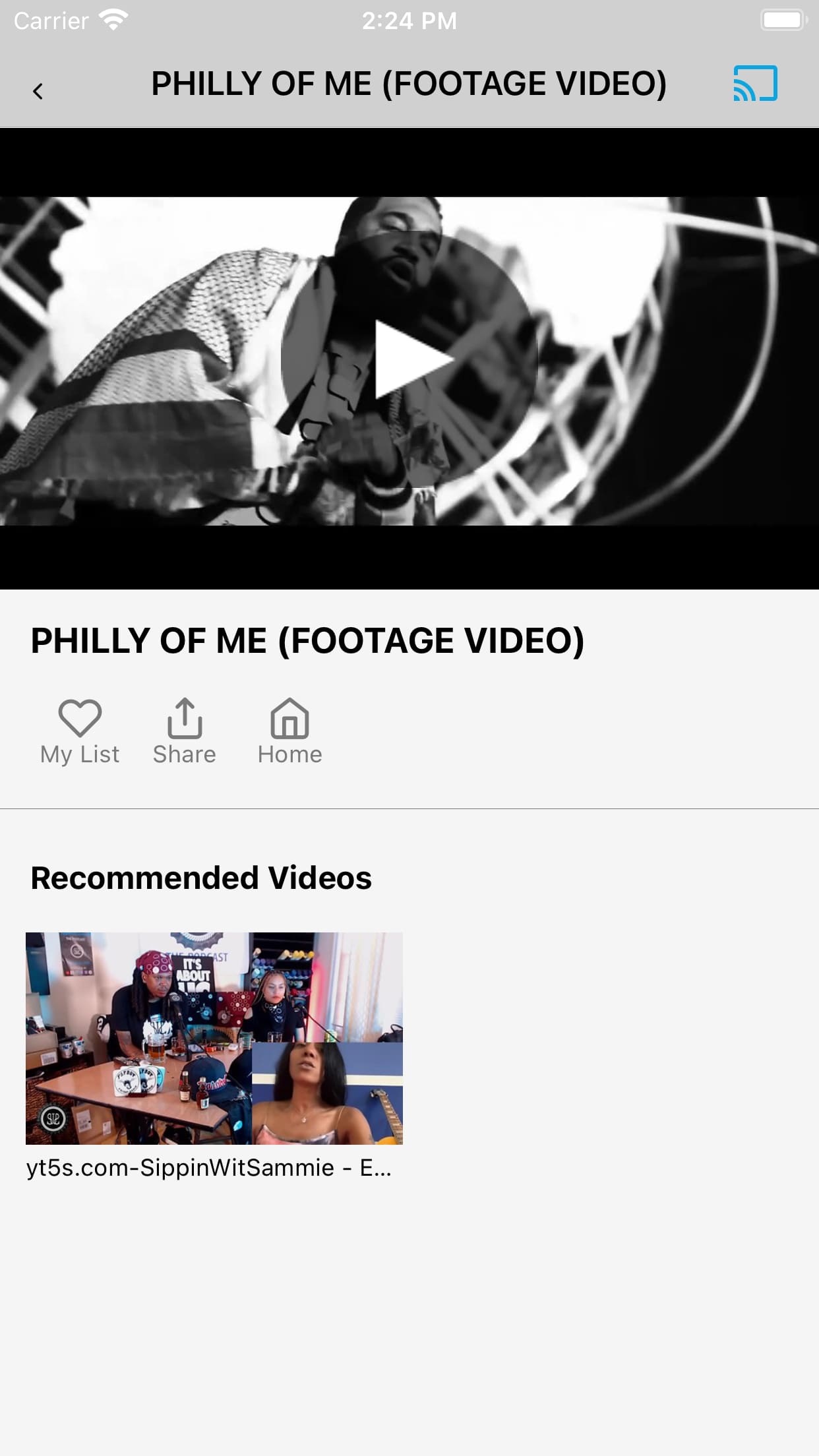Return to Home via the house button
This screenshot has width=819, height=1456.
(x=290, y=731)
